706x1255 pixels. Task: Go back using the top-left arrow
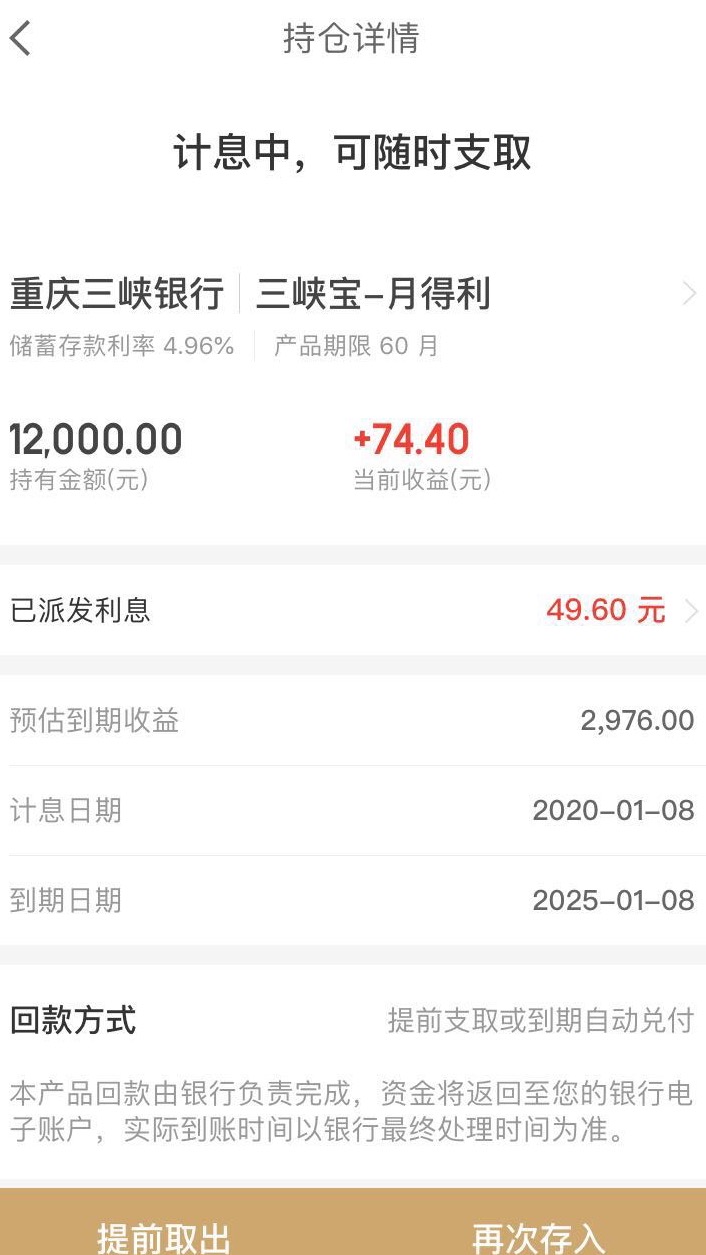21,39
